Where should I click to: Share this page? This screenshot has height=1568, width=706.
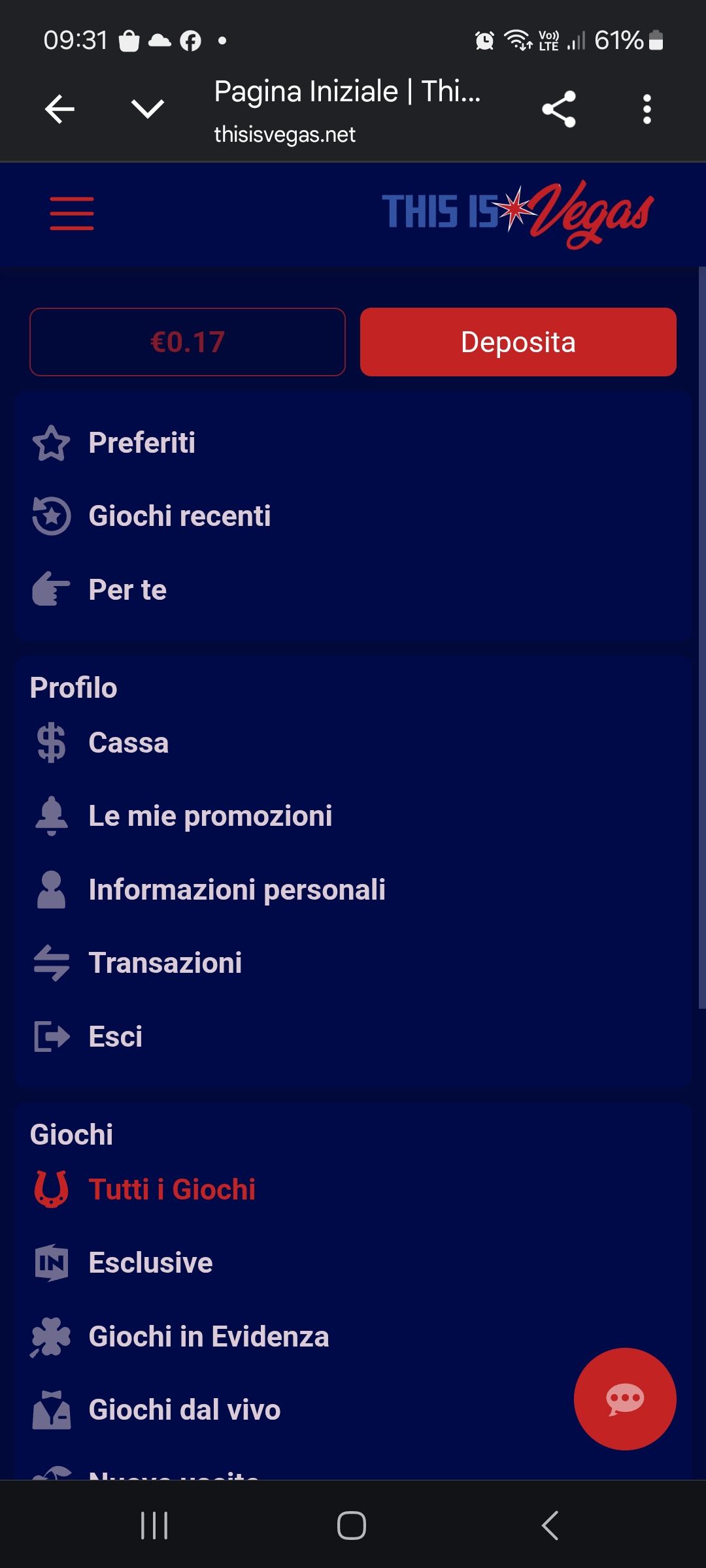click(559, 109)
